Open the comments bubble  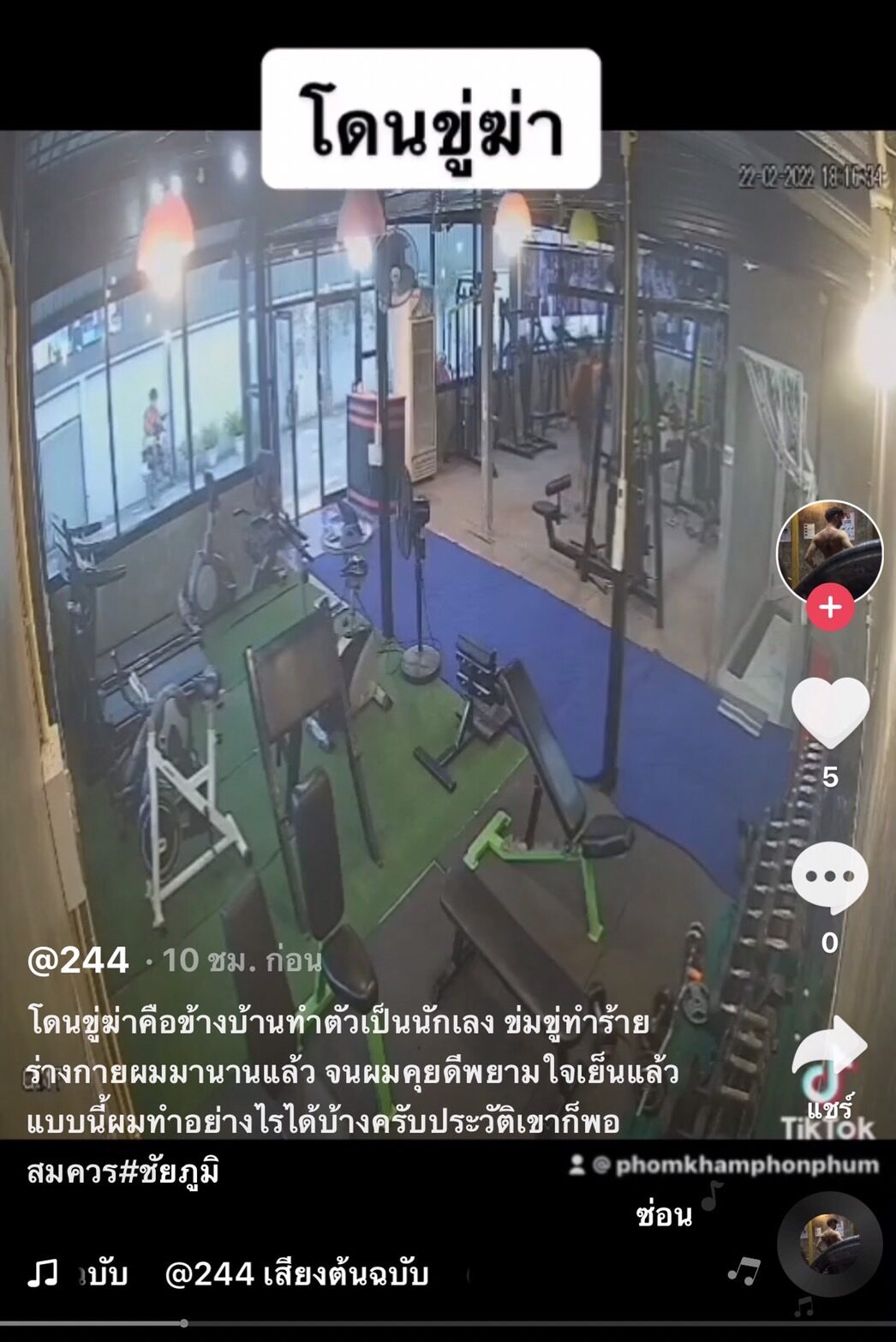coord(829,878)
